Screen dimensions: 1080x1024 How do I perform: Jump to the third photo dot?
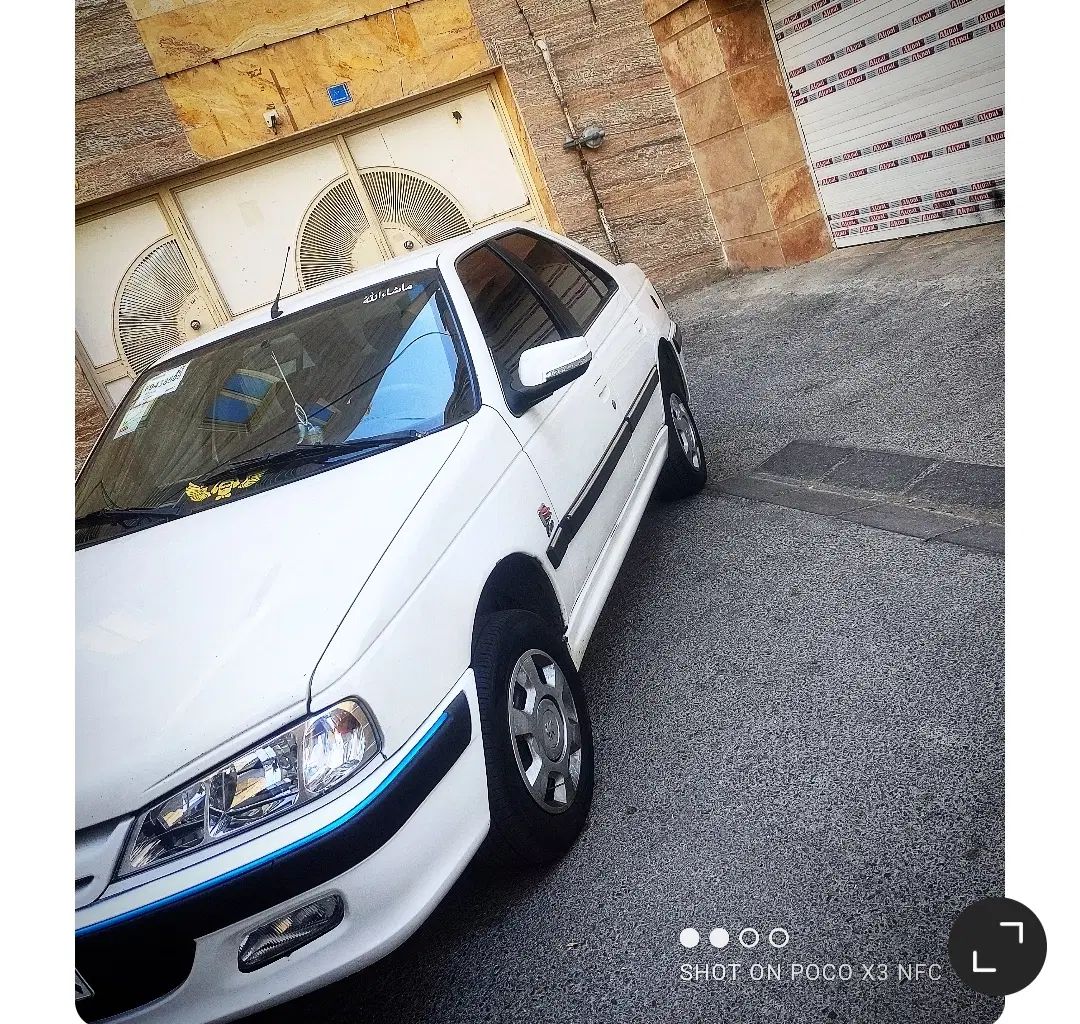click(x=749, y=938)
